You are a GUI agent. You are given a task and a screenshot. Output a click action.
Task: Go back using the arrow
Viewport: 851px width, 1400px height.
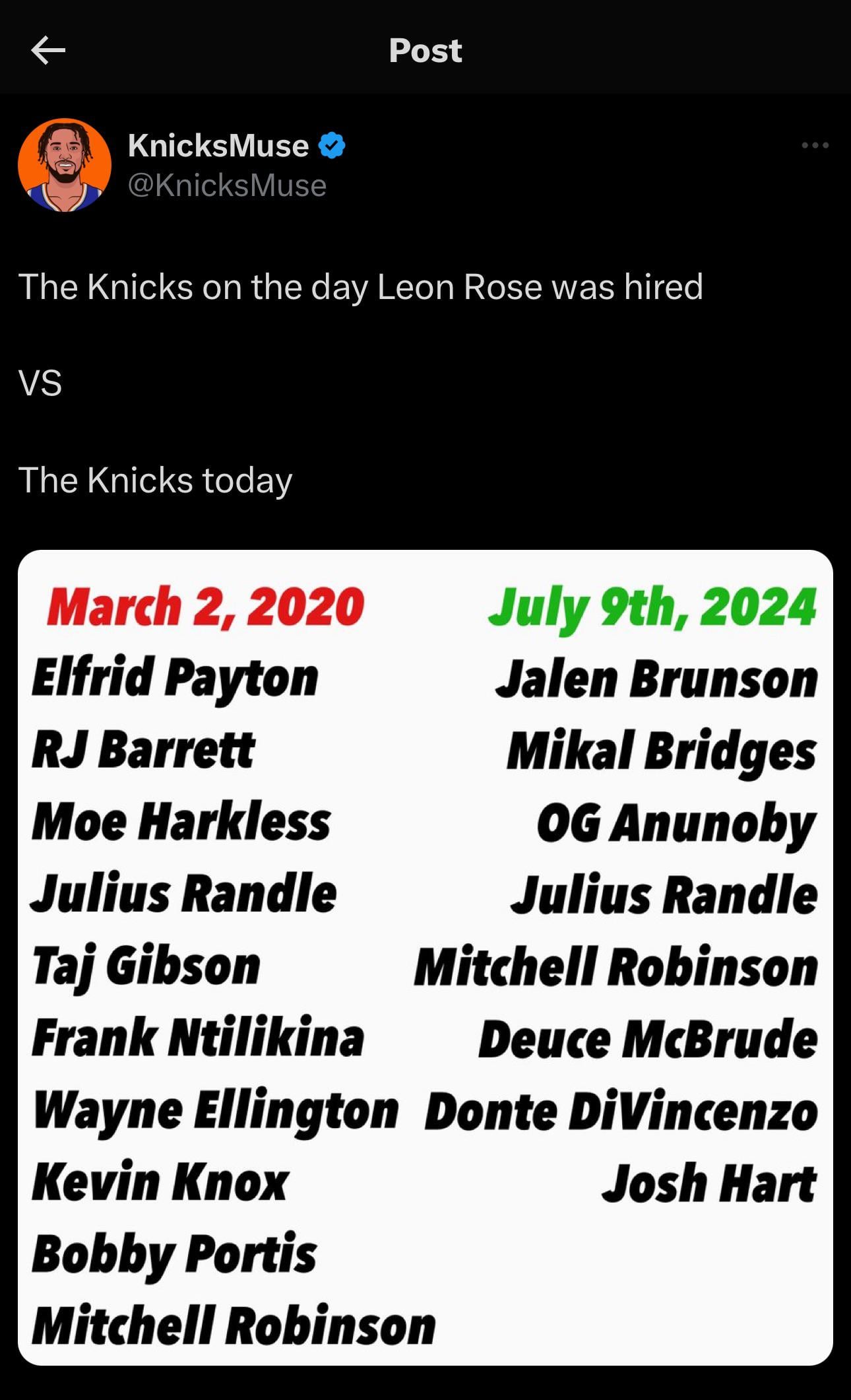click(x=48, y=51)
